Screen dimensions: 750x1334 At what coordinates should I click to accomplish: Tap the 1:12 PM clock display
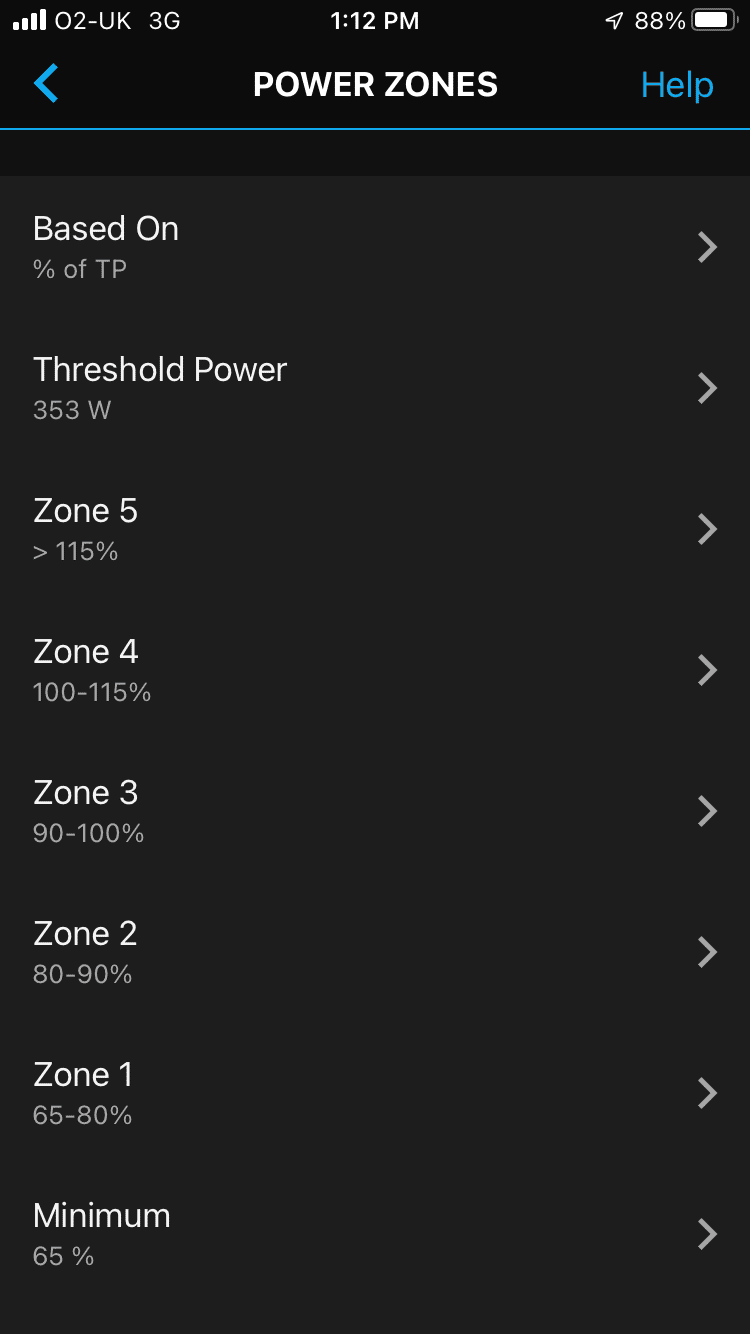tap(375, 20)
